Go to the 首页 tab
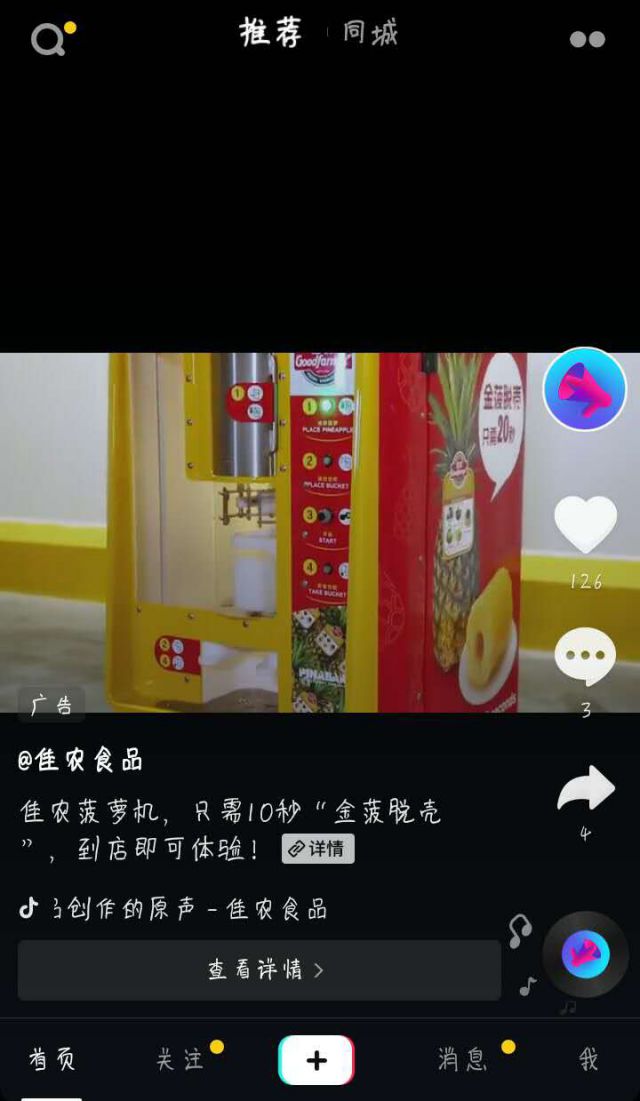The width and height of the screenshot is (640, 1101). 52,1060
